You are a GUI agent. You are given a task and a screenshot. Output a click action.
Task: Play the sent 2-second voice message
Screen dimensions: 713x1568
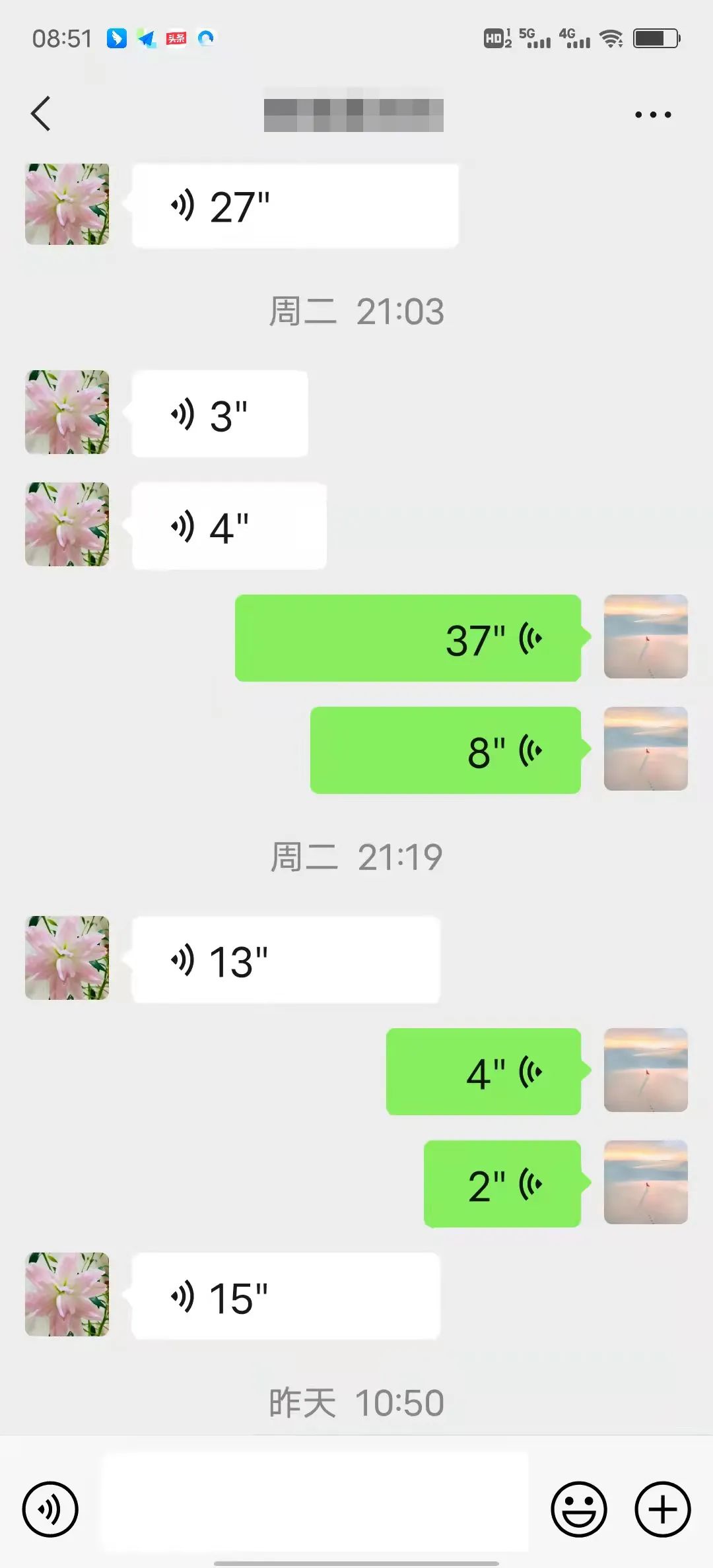[502, 1184]
